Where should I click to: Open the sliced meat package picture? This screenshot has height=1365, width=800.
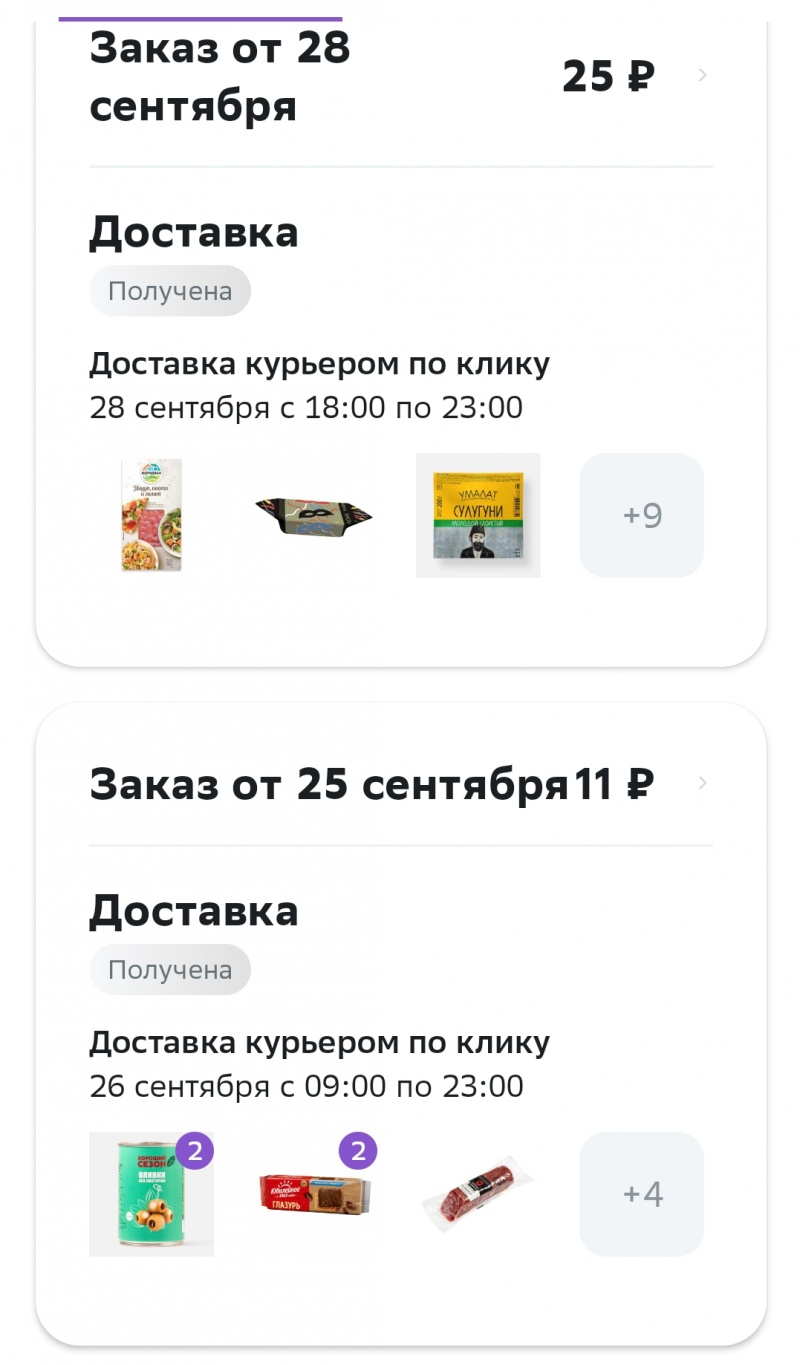pos(151,515)
